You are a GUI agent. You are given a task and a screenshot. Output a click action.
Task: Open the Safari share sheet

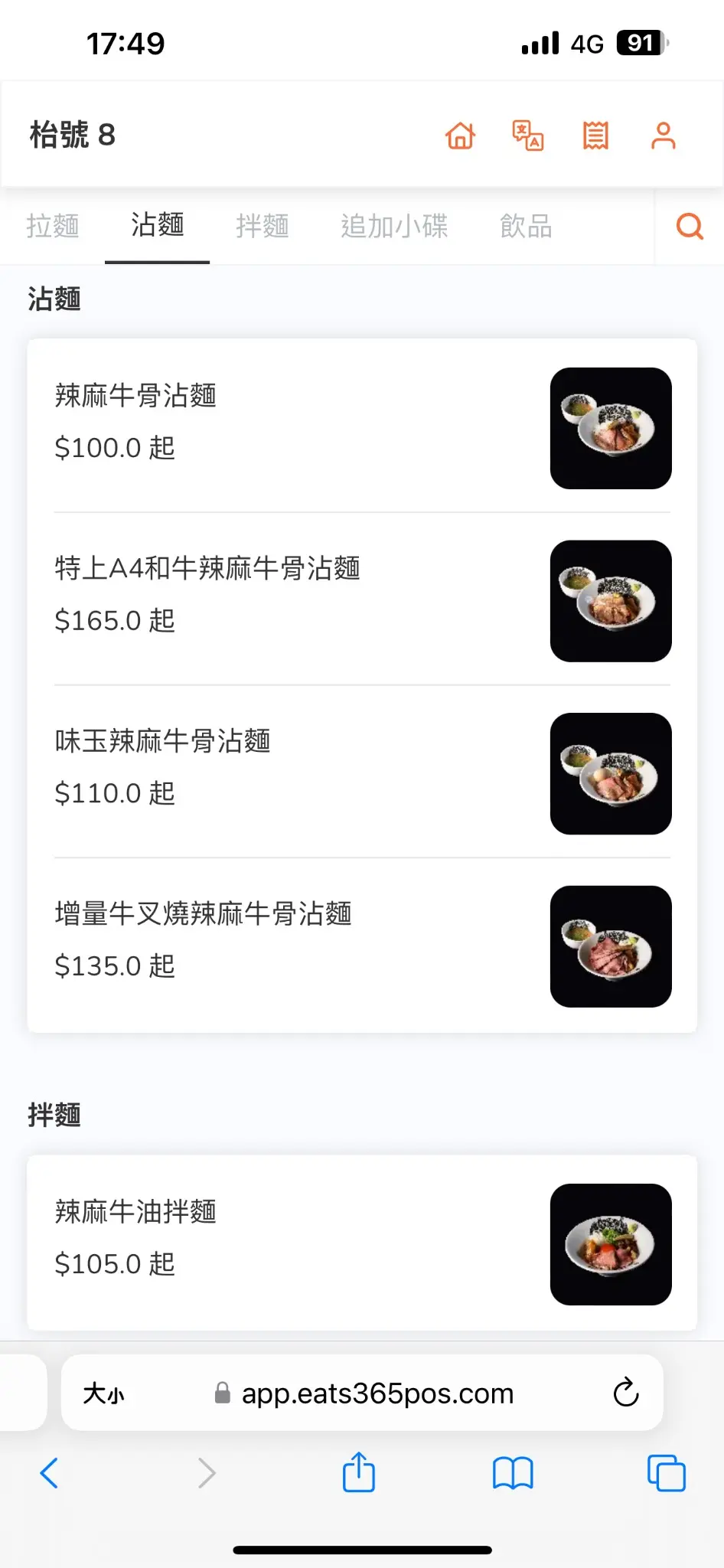(358, 1473)
